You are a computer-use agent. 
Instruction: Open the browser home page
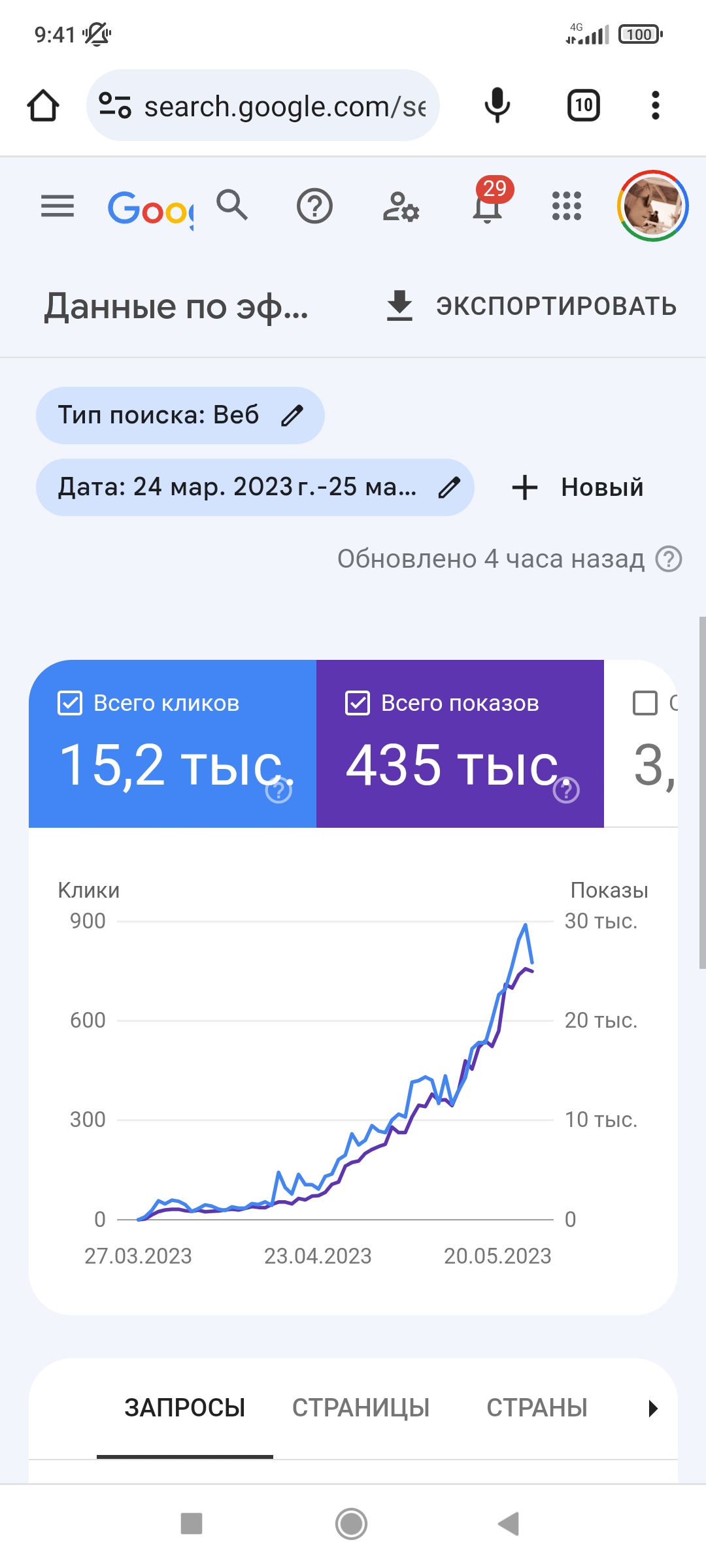[43, 106]
